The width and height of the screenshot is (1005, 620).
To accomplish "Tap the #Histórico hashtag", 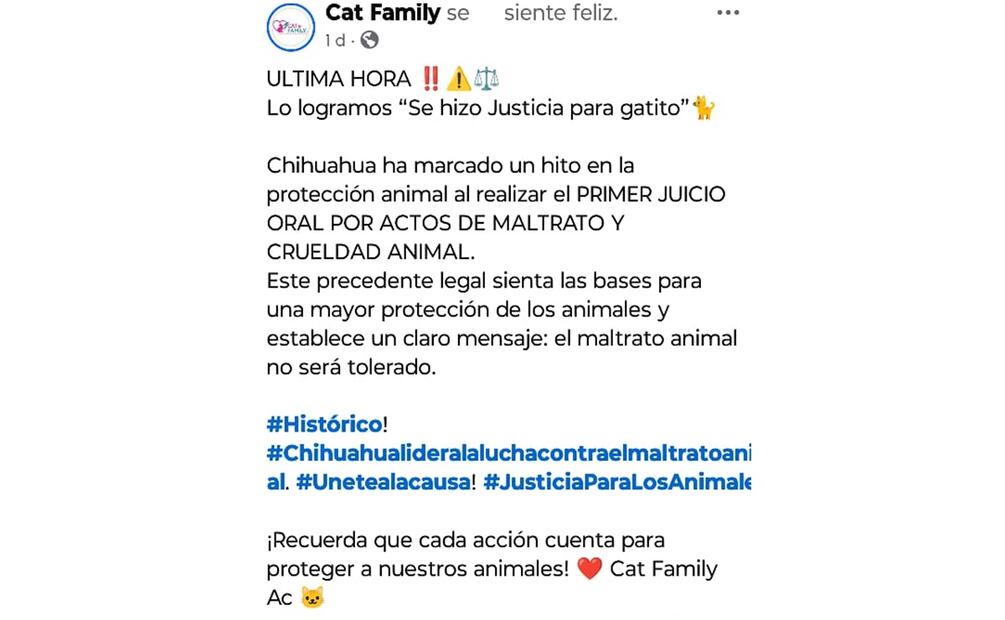I will coord(324,424).
